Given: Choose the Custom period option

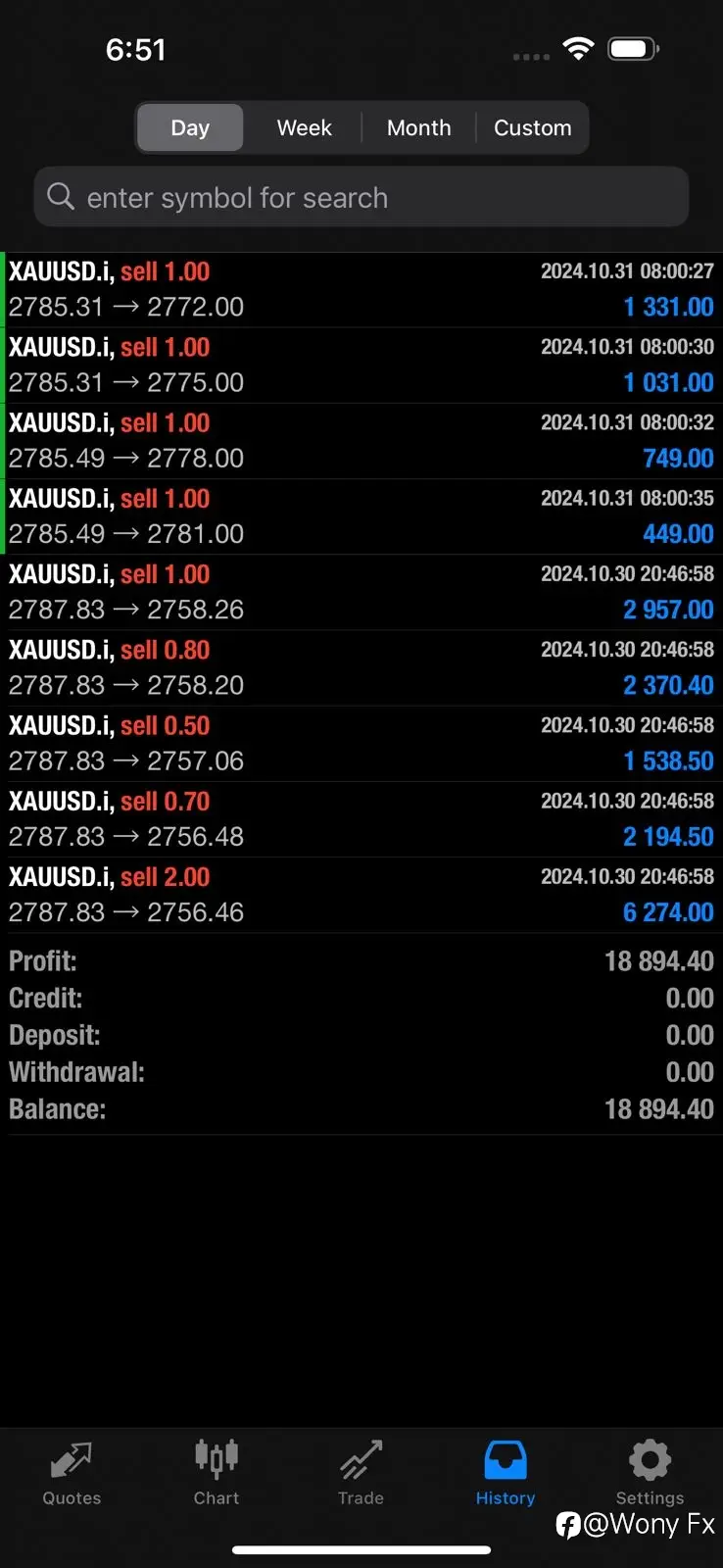Looking at the screenshot, I should [x=532, y=127].
